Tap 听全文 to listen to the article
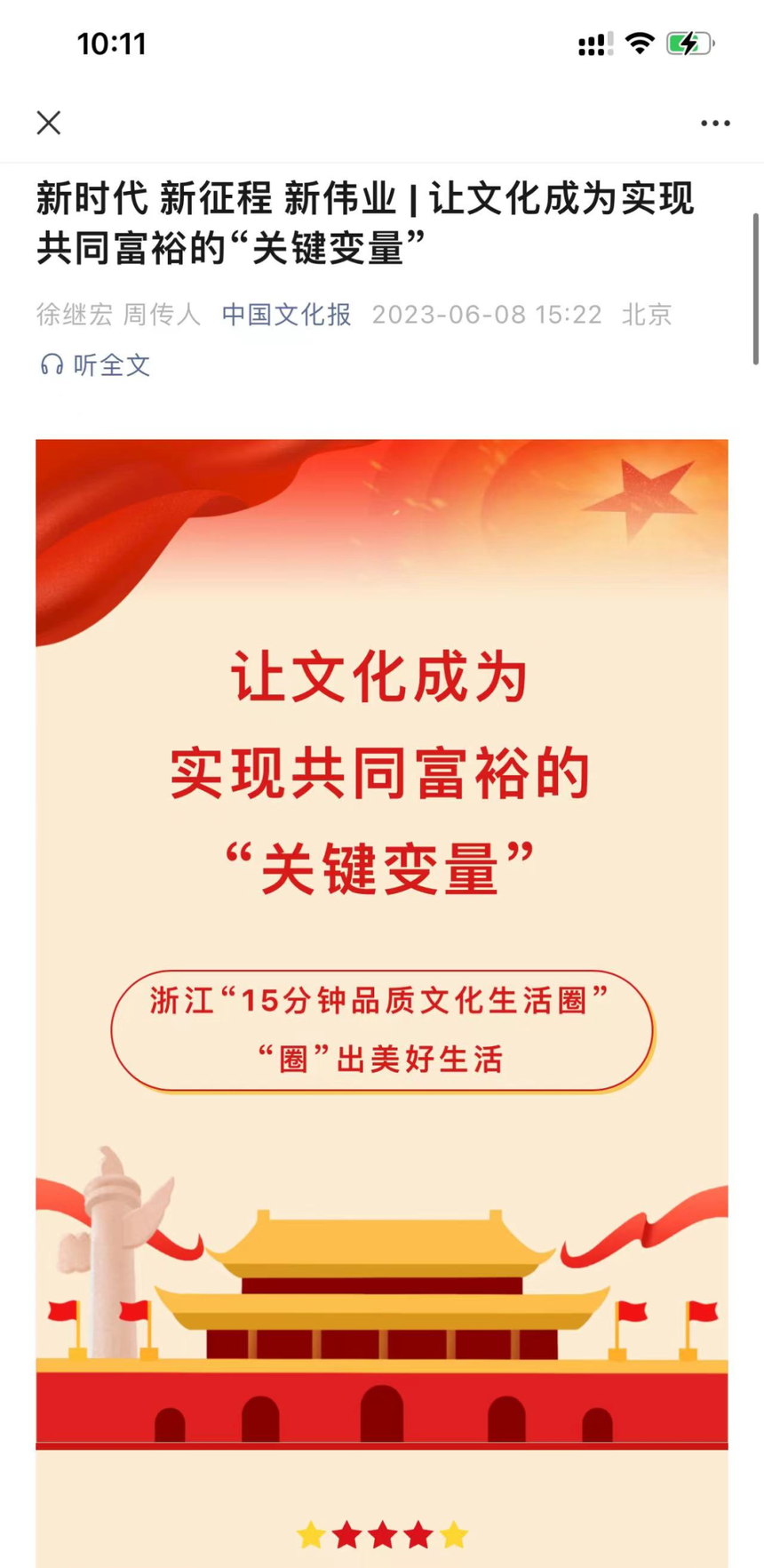The image size is (764, 1568). (96, 365)
